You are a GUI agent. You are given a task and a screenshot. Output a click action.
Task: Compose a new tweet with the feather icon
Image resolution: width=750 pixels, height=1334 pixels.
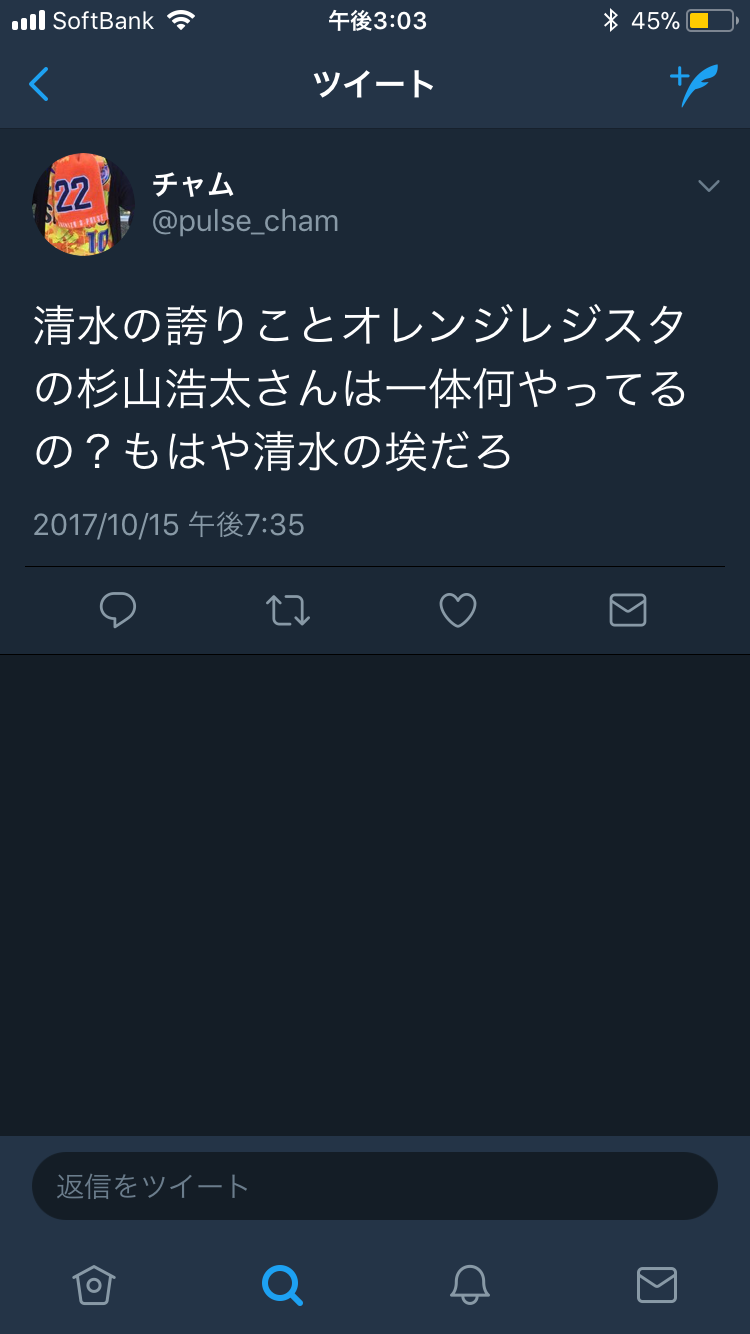[x=694, y=85]
